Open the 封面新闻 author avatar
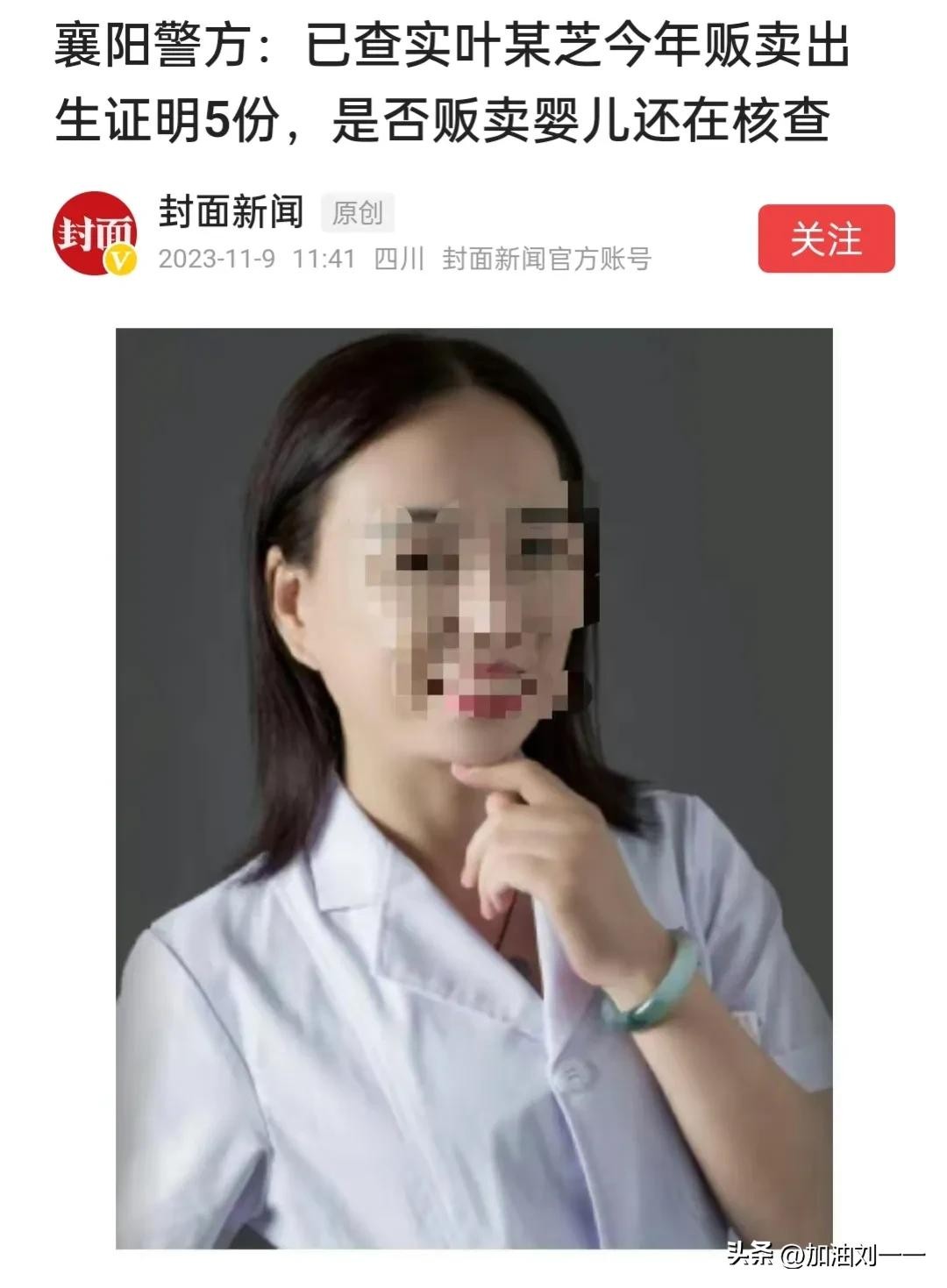 [96, 234]
